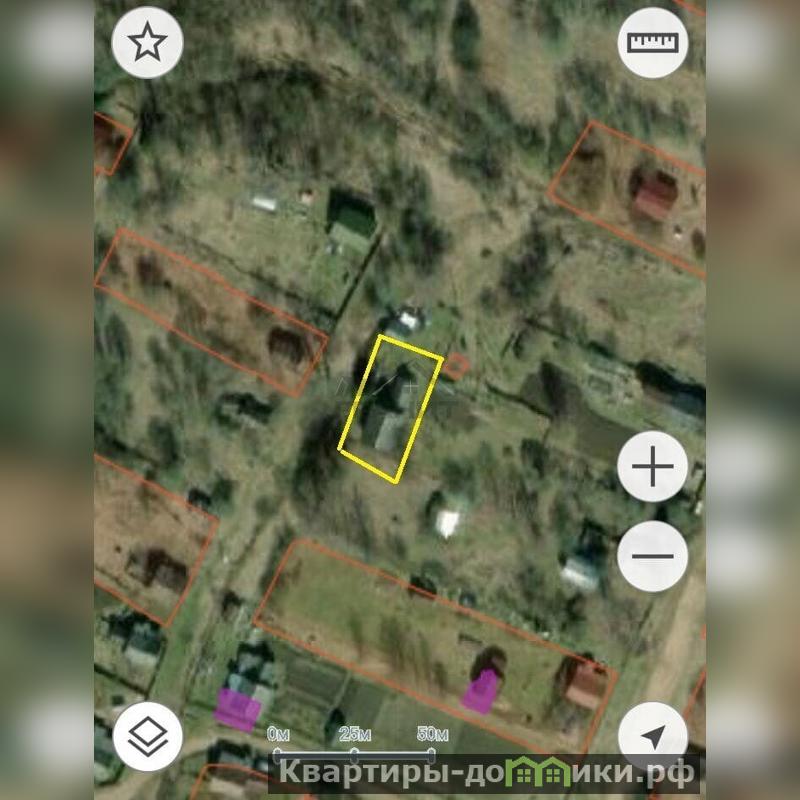Open the map layers selector
Screen dimensions: 800x800
147,737
